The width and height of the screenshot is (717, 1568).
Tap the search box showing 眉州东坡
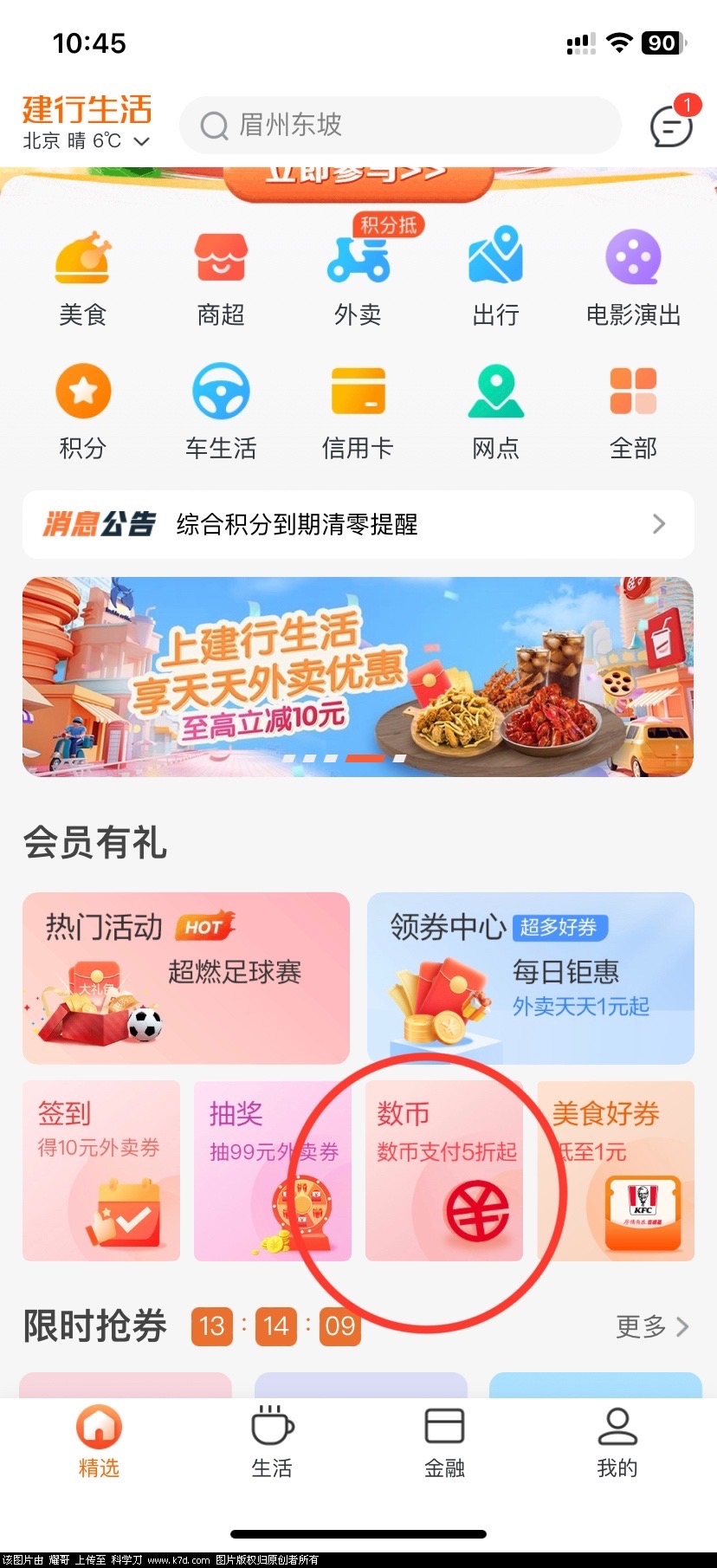400,126
